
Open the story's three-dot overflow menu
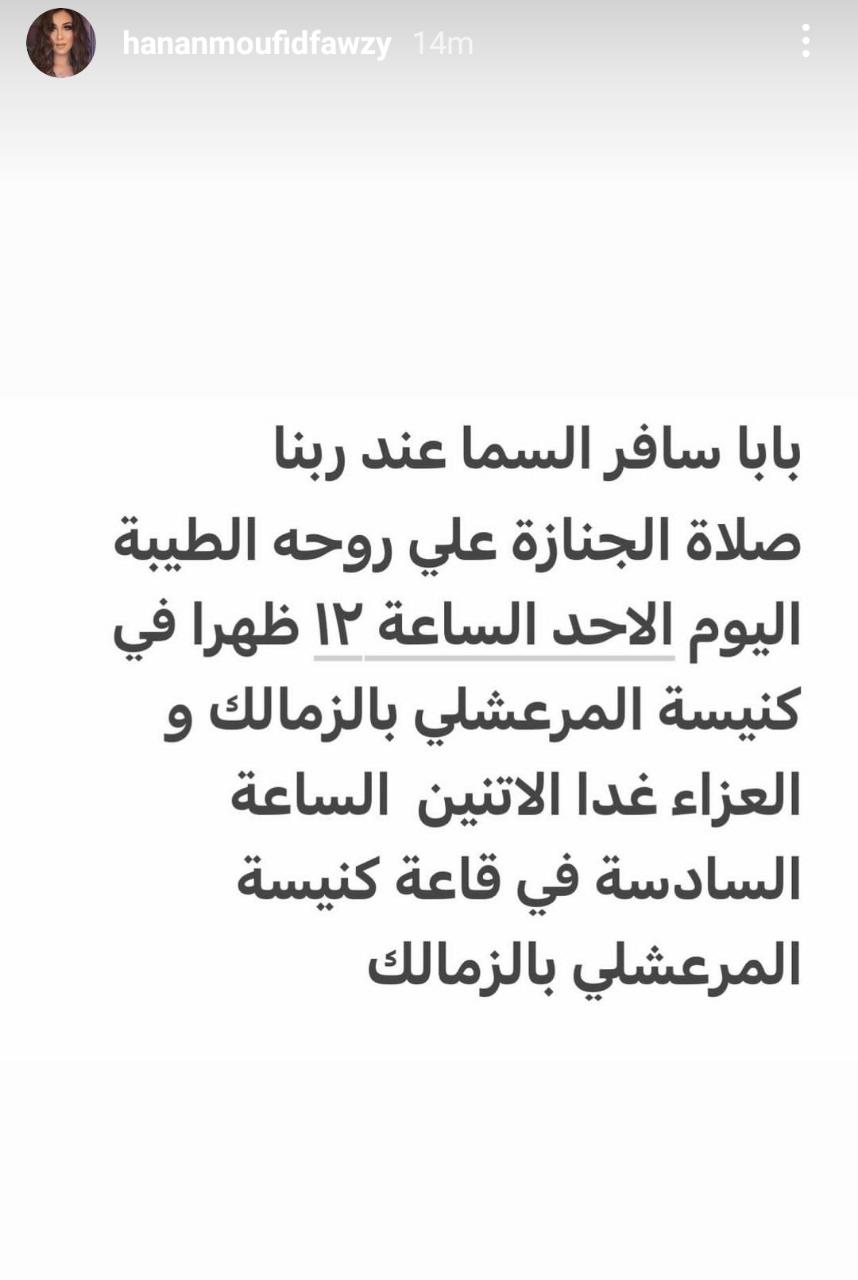[805, 42]
